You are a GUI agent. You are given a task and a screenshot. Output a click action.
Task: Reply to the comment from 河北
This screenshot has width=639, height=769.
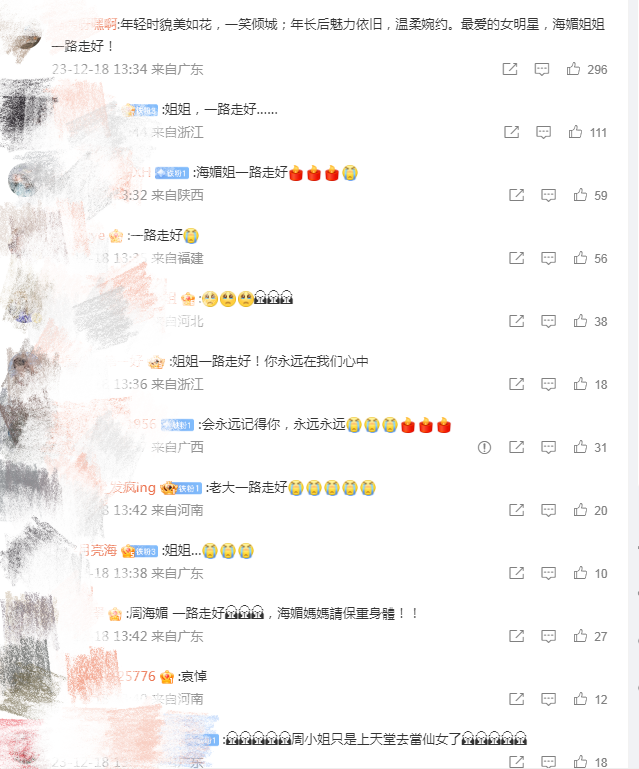pos(548,321)
